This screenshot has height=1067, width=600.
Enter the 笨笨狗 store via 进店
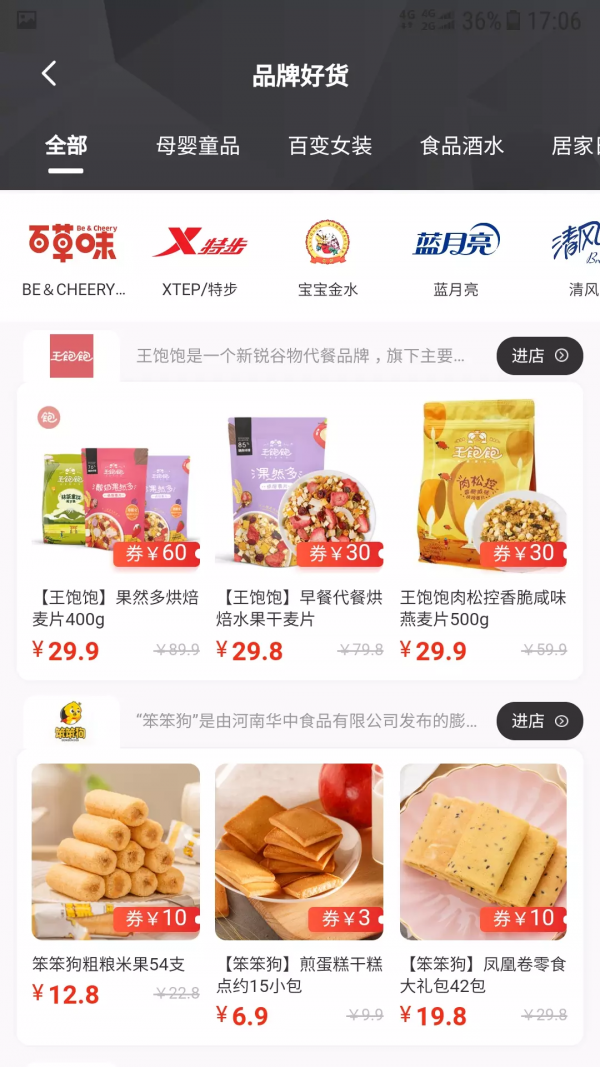coord(539,721)
